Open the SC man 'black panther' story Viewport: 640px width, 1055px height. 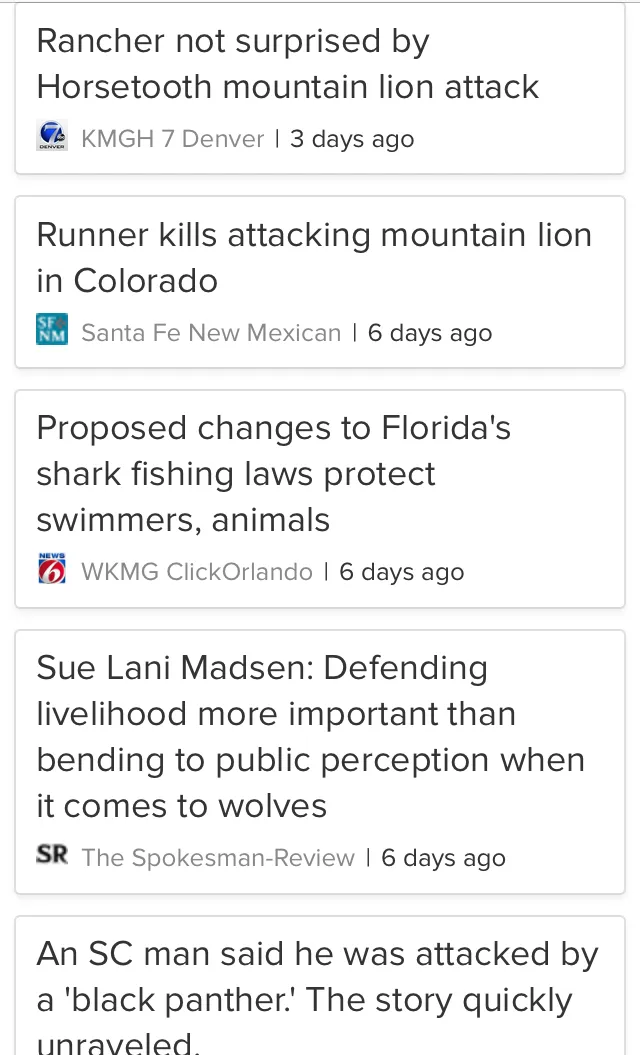[320, 986]
